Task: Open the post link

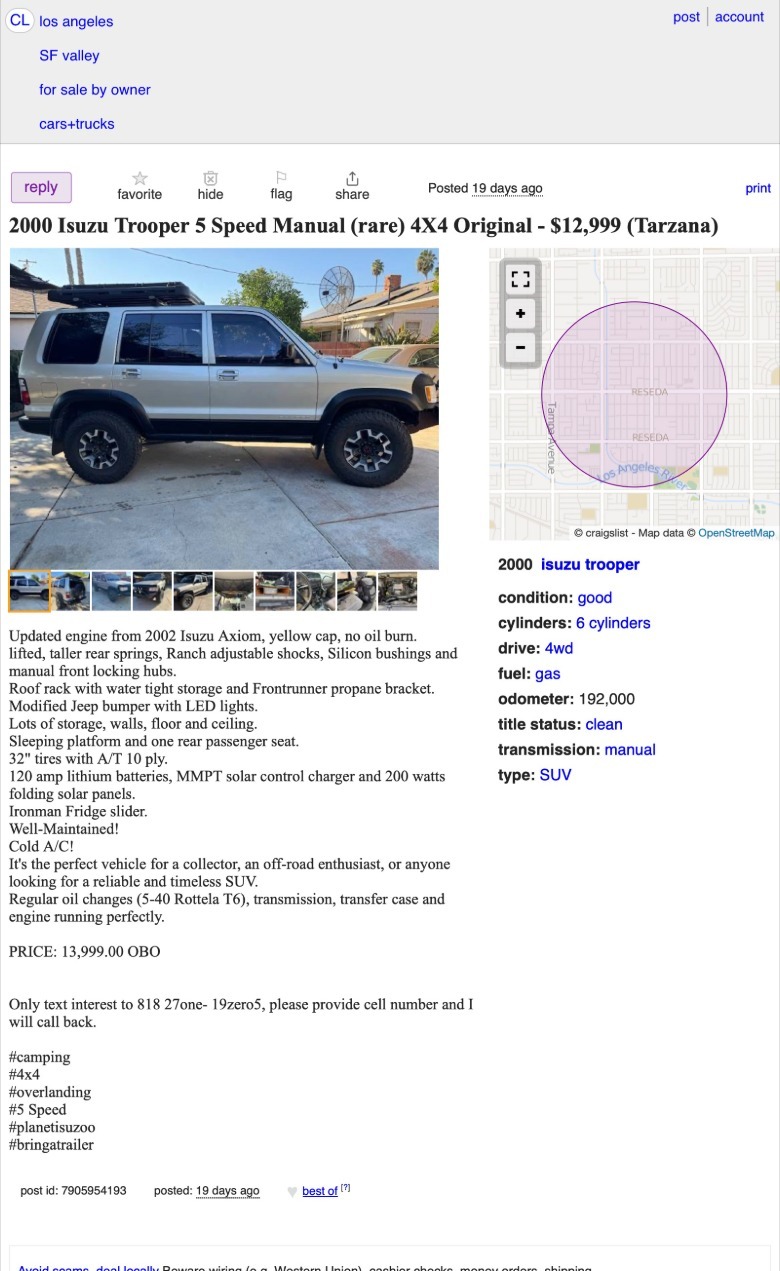Action: (686, 17)
